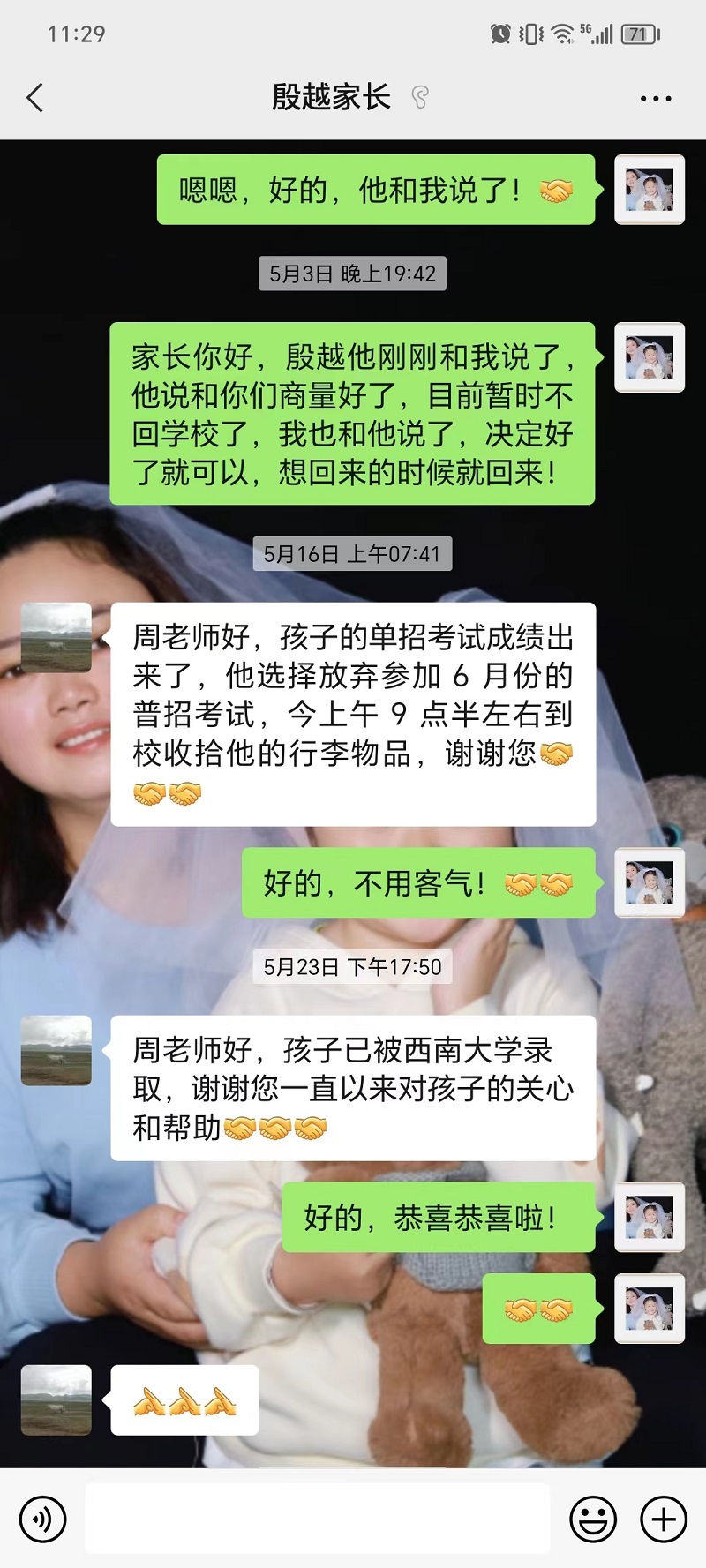The width and height of the screenshot is (706, 1568).
Task: Open parent's avatar beside the 单招考试 message
Action: point(56,637)
